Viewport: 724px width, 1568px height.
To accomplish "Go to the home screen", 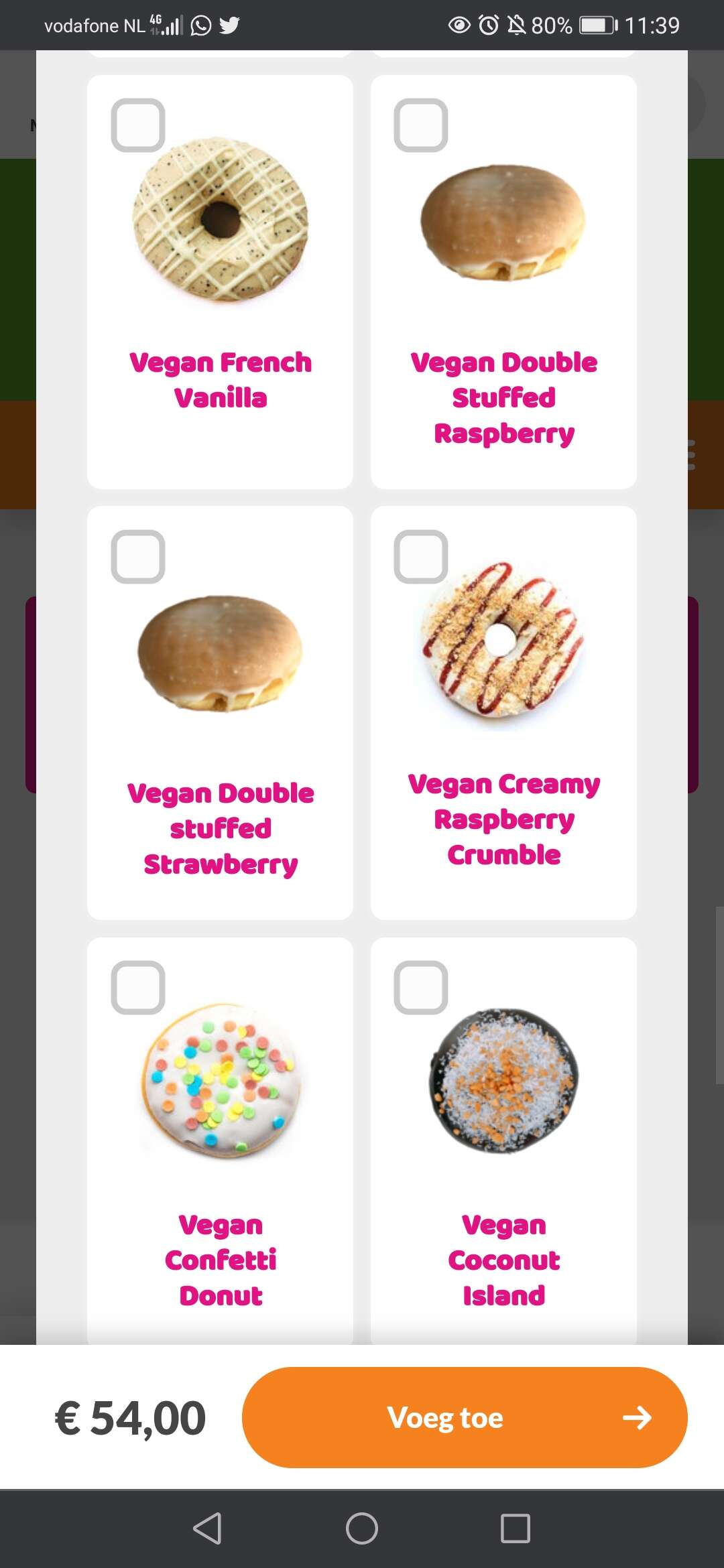I will pos(362,1528).
